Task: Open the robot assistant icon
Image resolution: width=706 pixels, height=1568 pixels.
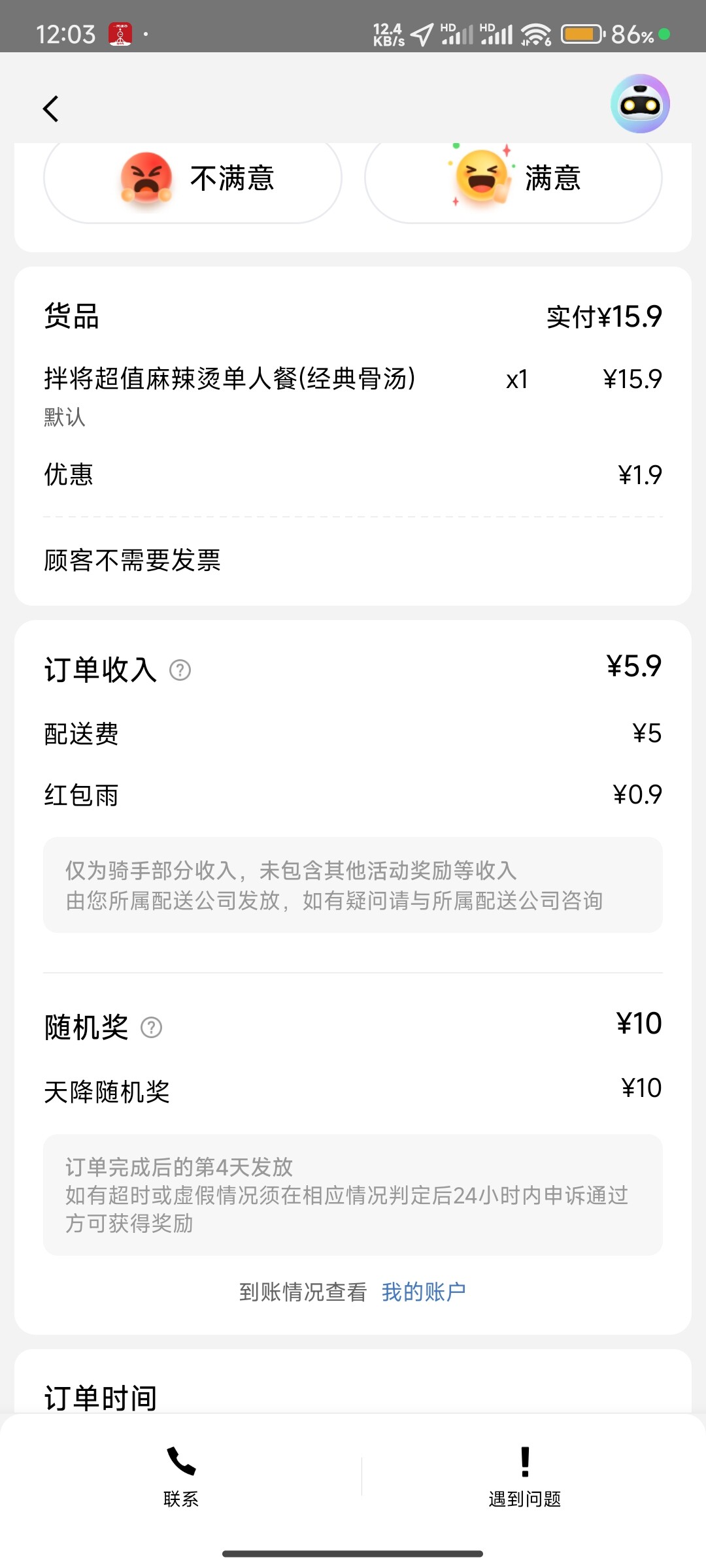Action: coord(640,104)
